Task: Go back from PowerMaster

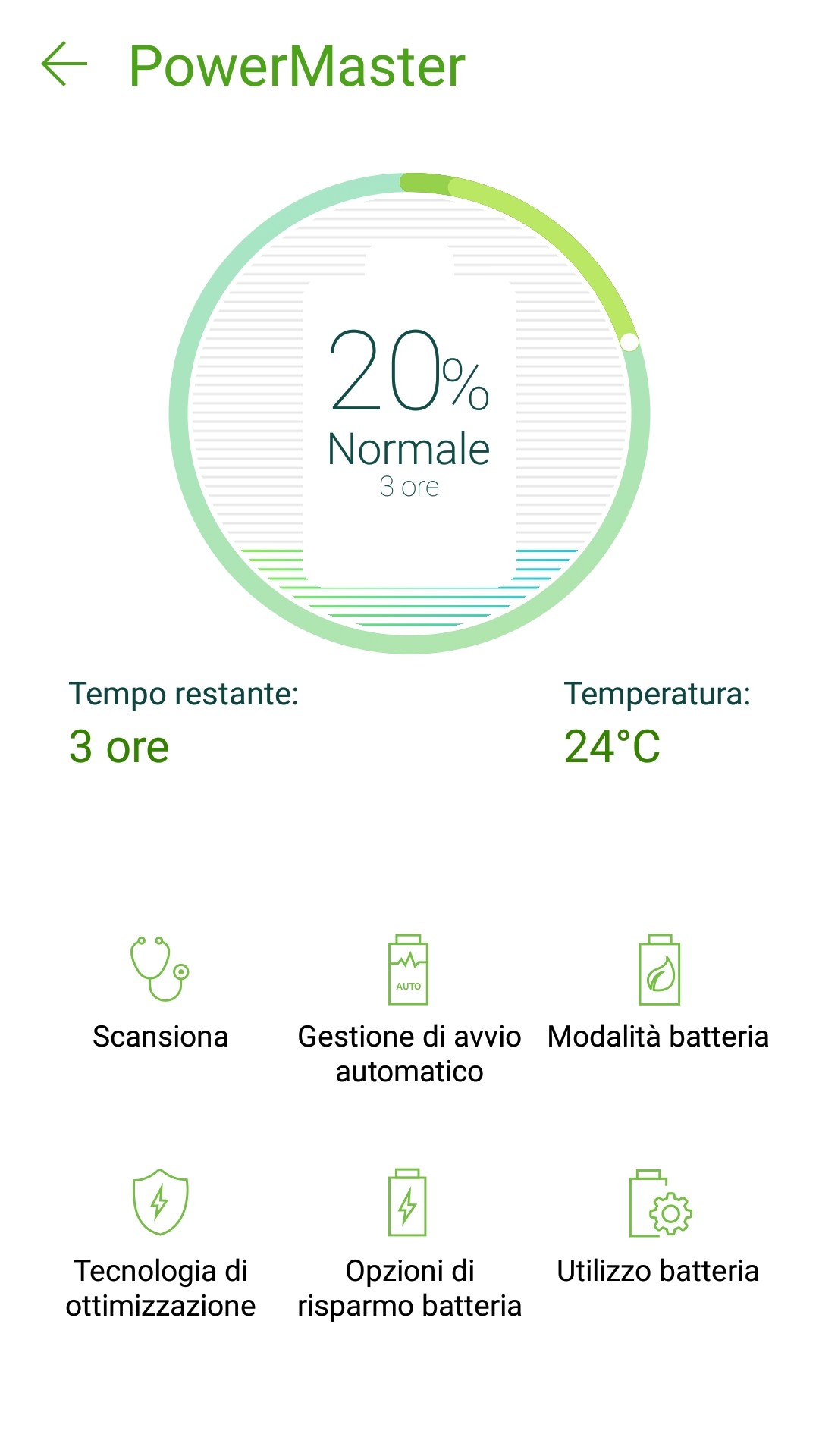Action: pos(64,64)
